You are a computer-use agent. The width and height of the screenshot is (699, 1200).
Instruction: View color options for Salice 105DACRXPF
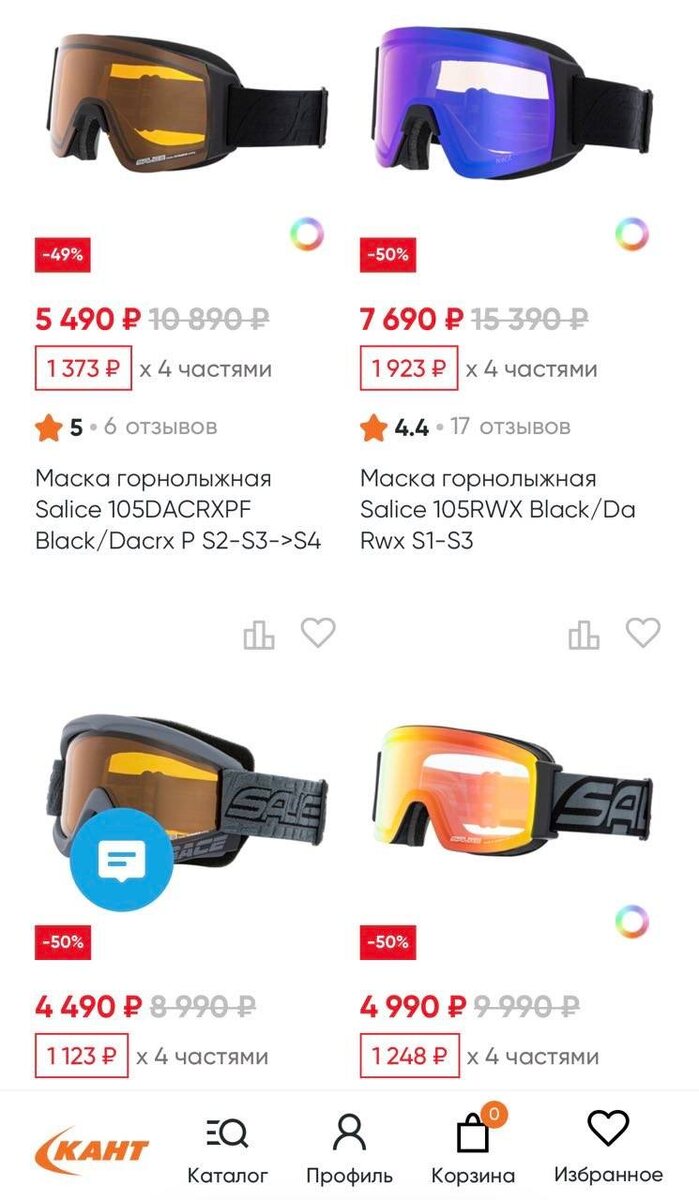(x=307, y=235)
